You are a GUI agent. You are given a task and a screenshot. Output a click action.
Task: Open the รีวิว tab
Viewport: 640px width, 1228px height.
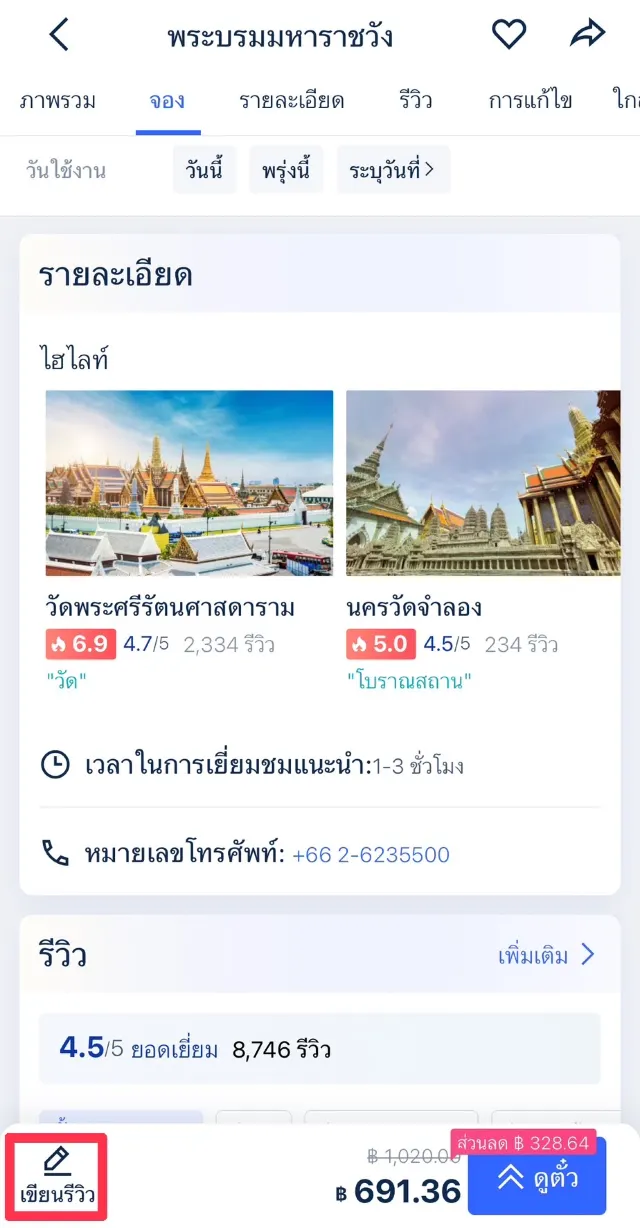coord(415,101)
